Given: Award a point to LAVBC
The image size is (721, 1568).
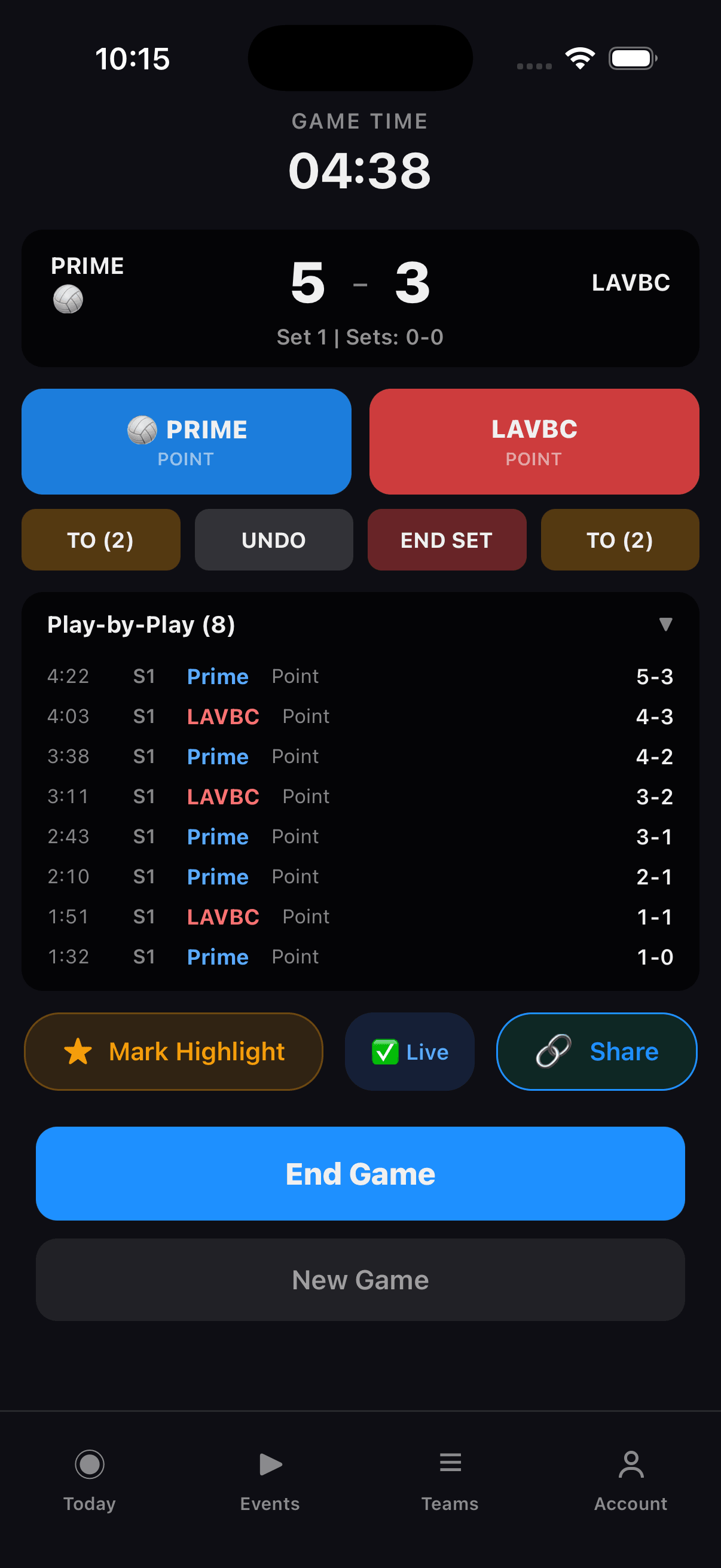Looking at the screenshot, I should point(534,441).
